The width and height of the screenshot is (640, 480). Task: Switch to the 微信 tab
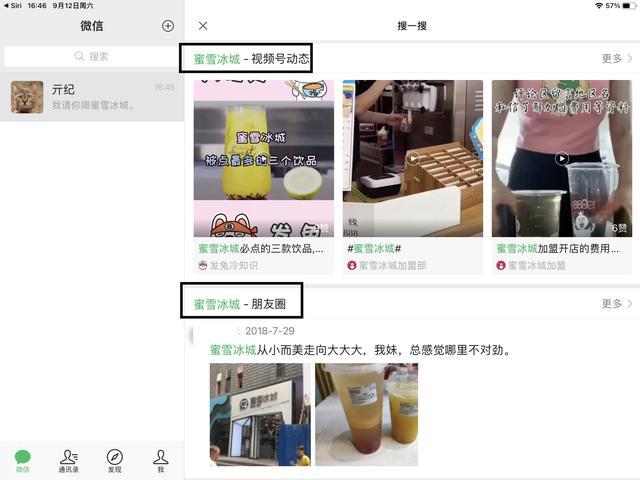23,460
